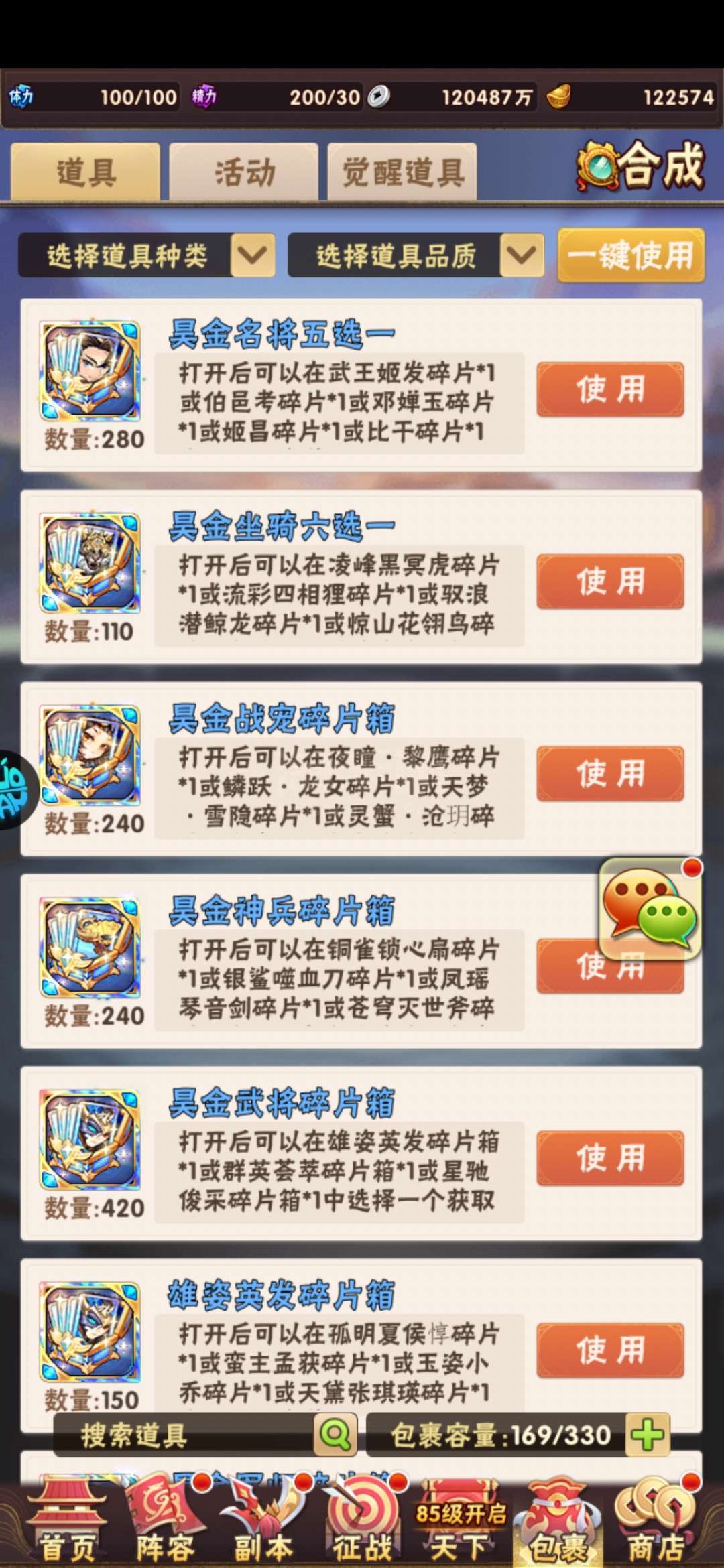Viewport: 724px width, 1568px height.
Task: Tap the 搜索道具 search field
Action: tap(184, 1435)
